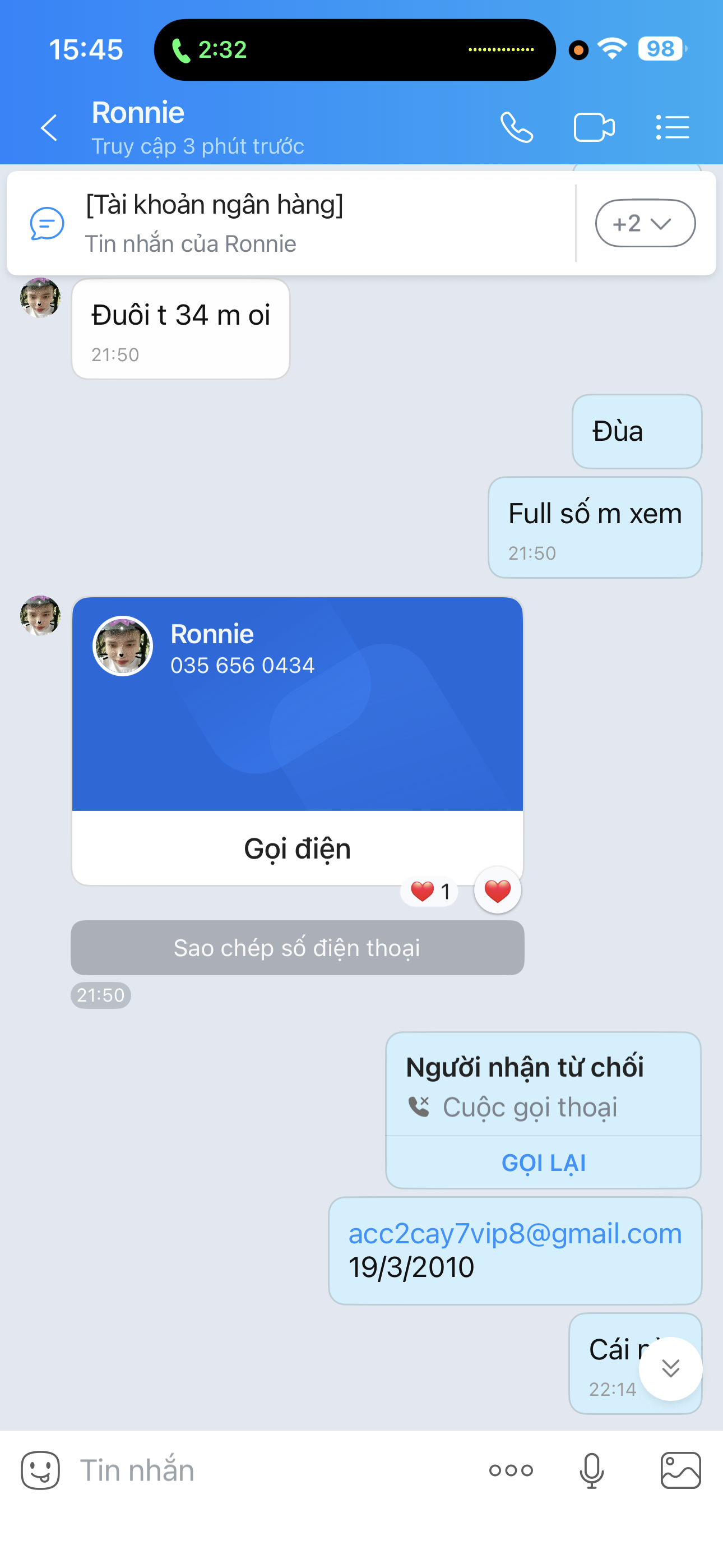Open more attachment options
This screenshot has height=1568, width=723.
click(511, 1470)
